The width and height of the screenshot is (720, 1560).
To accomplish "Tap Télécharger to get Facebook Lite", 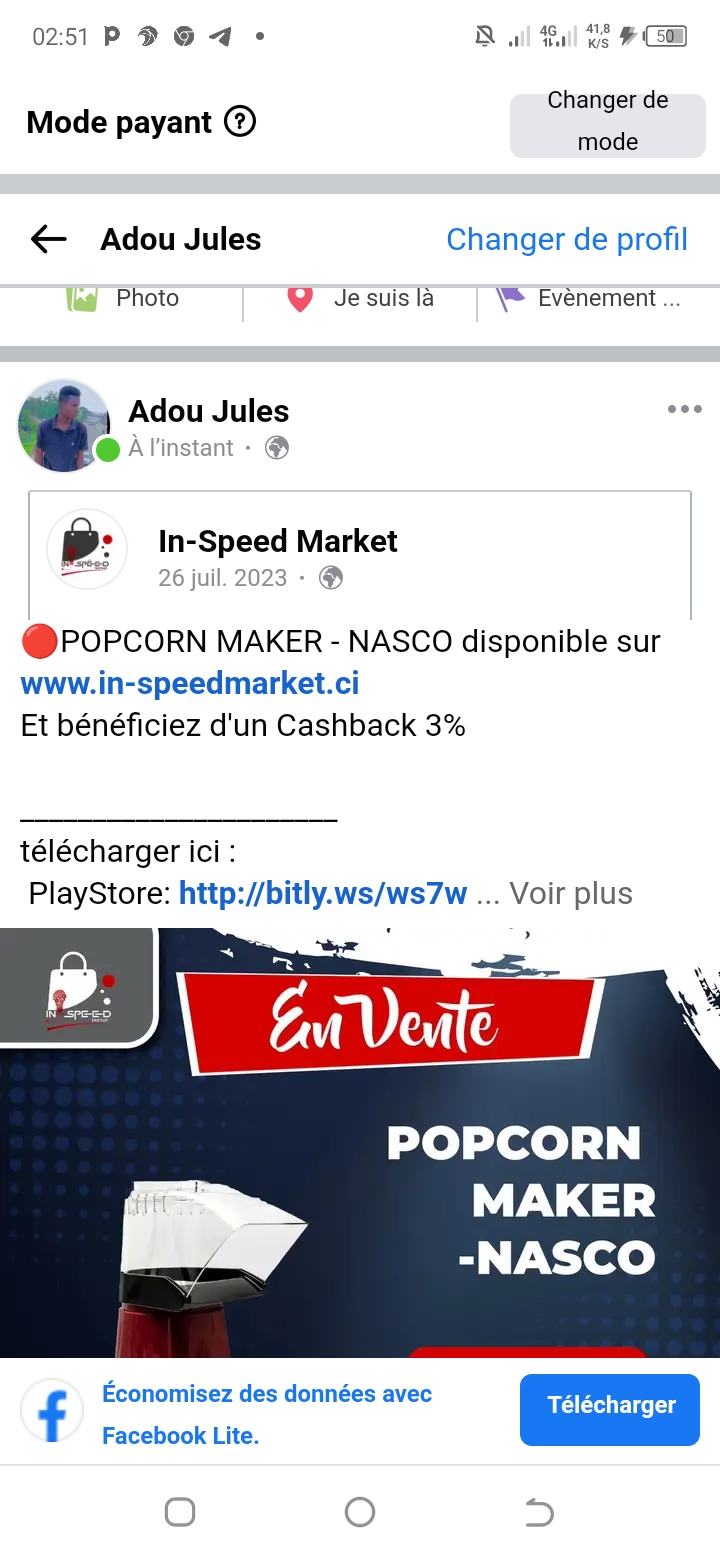I will [609, 1405].
